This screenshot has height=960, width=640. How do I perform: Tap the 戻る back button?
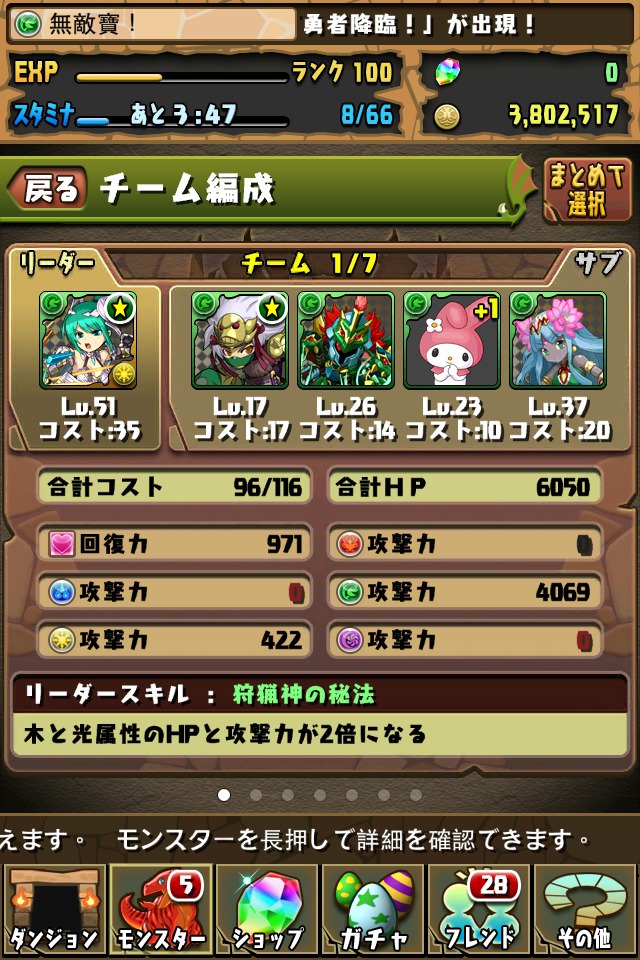click(x=48, y=189)
